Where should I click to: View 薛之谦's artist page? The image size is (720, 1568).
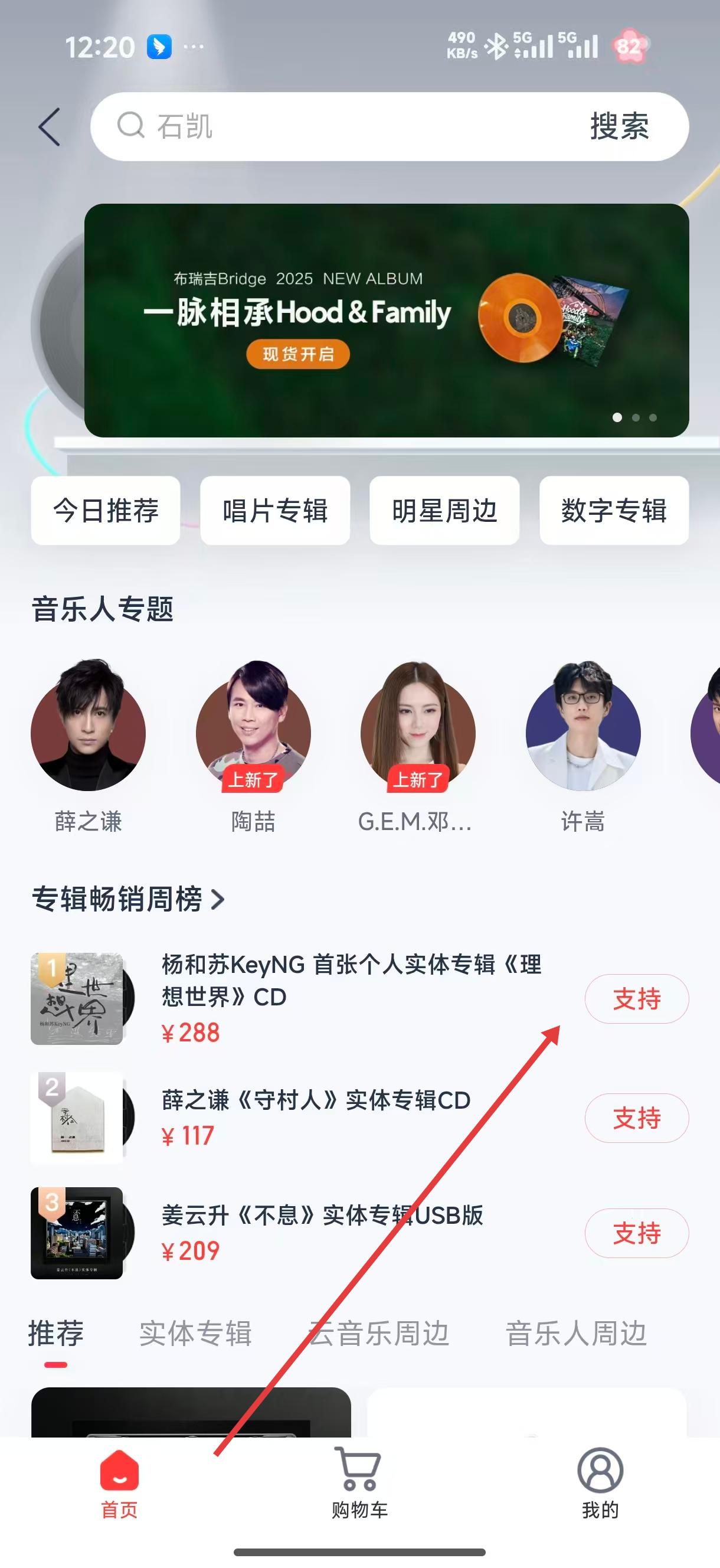point(89,726)
